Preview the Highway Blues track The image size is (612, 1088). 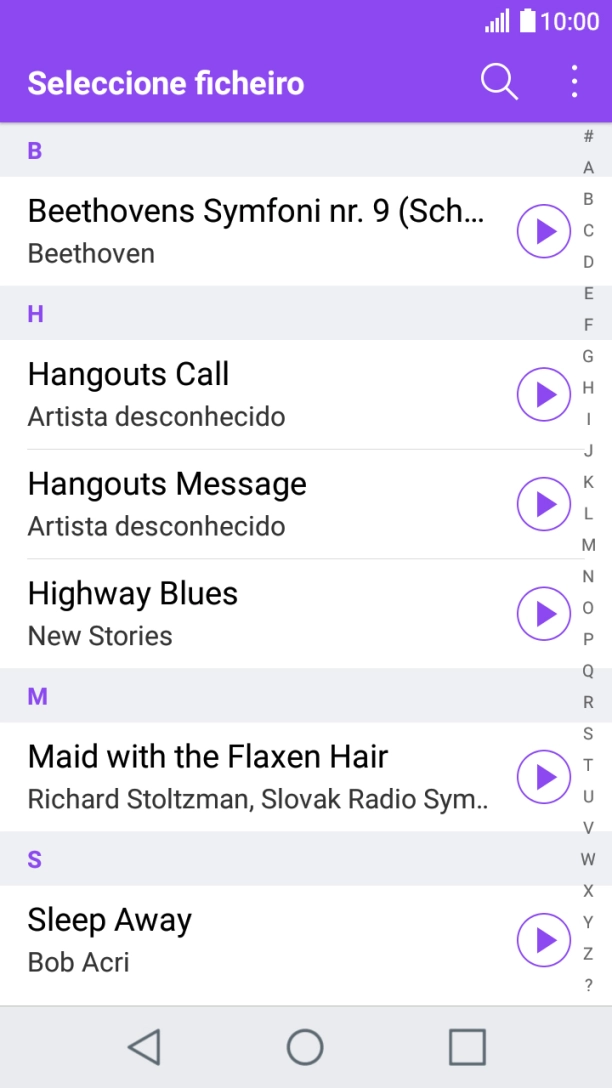(x=544, y=613)
